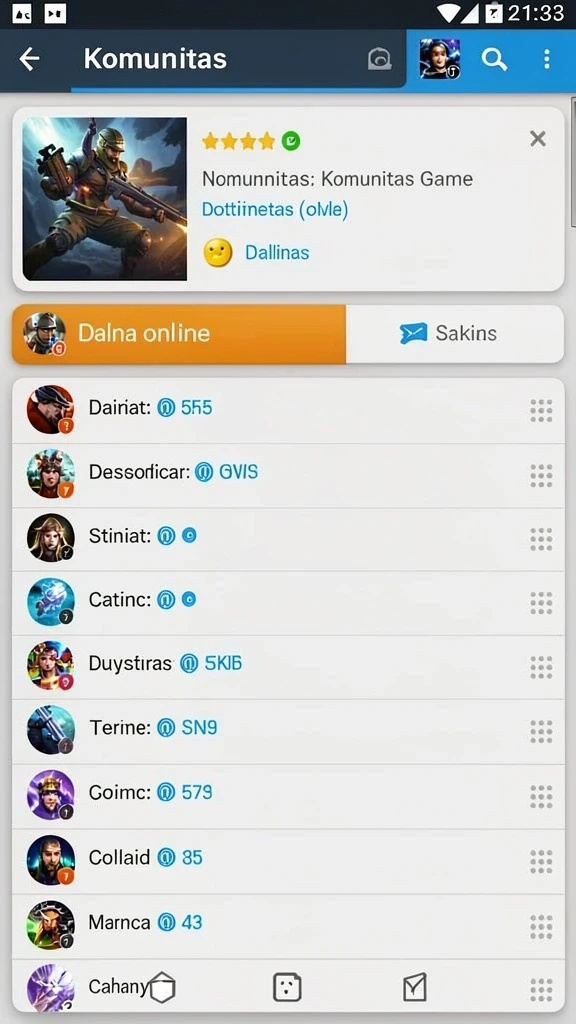Open the Dessorficar entry

288,475
